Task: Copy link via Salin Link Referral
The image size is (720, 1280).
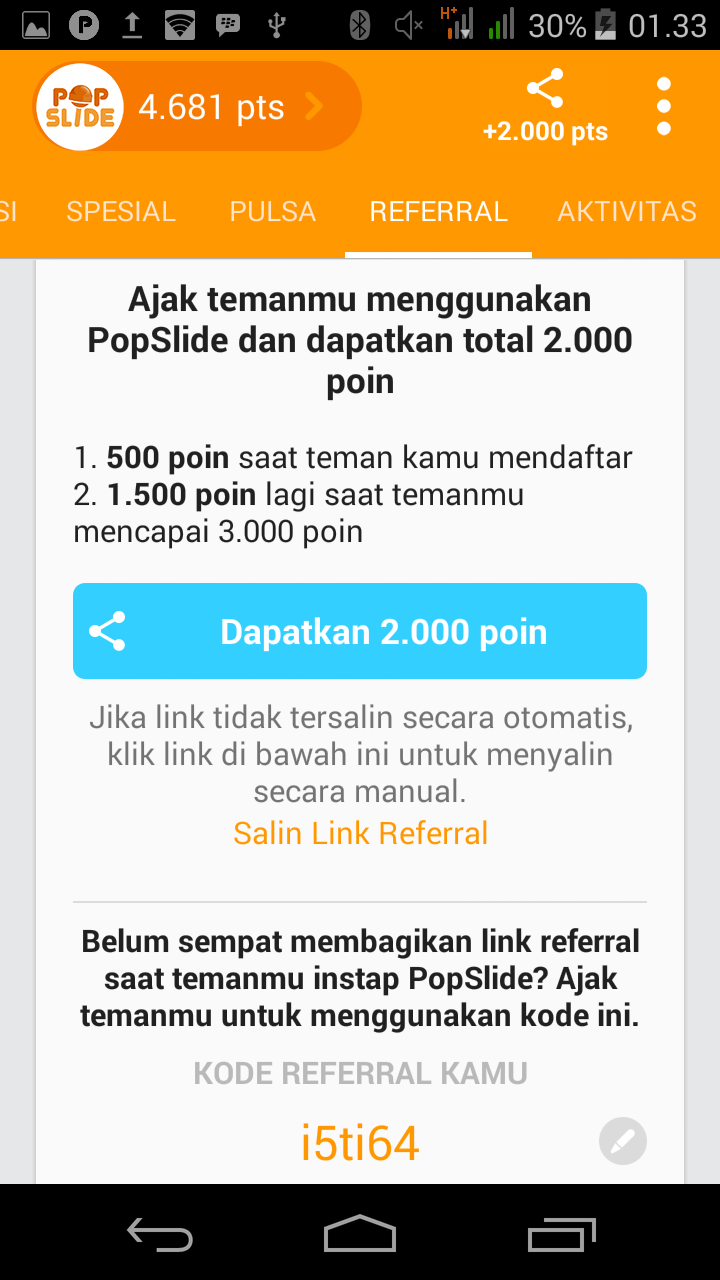Action: coord(360,833)
